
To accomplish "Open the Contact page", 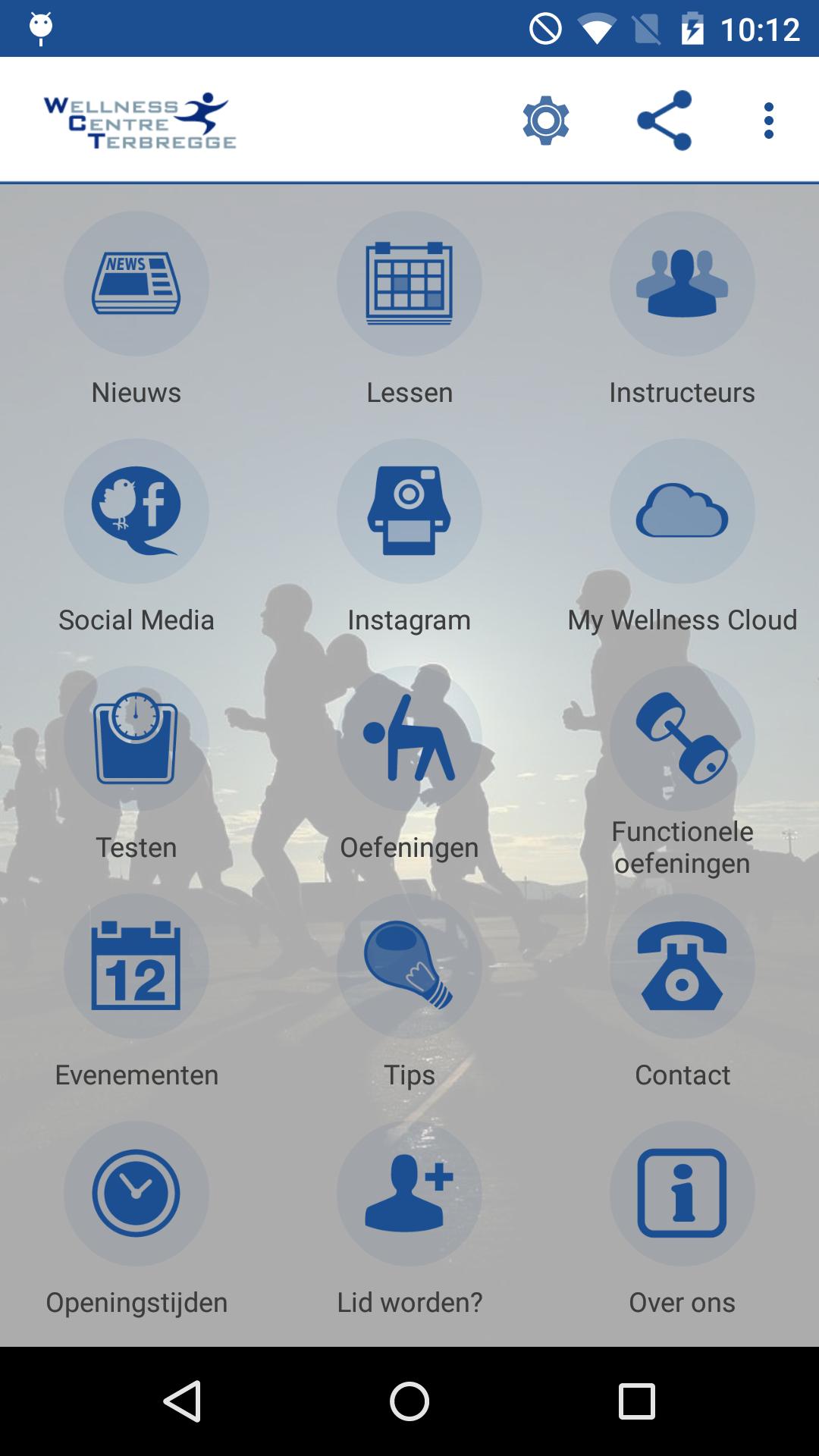I will pyautogui.click(x=682, y=966).
